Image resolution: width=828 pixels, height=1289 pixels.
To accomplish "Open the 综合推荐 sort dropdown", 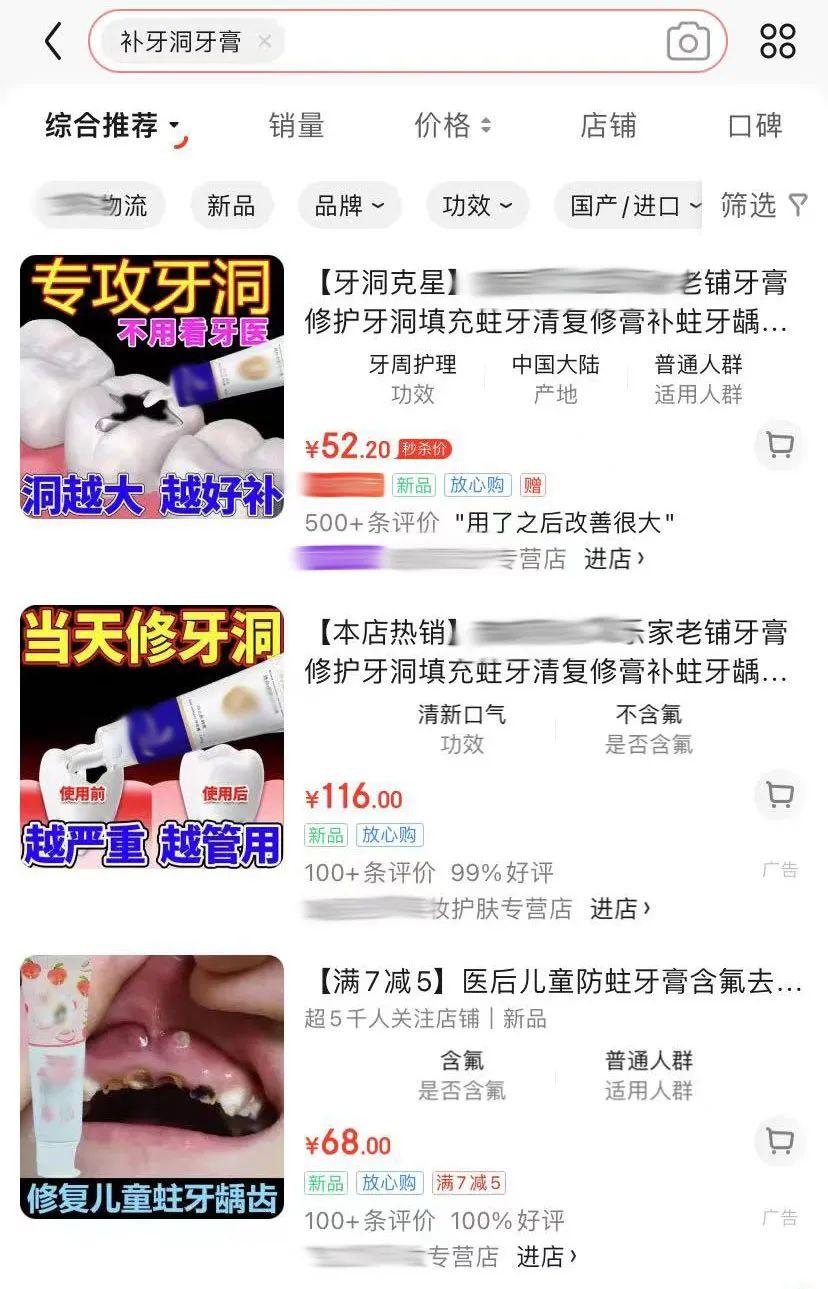I will pyautogui.click(x=96, y=126).
